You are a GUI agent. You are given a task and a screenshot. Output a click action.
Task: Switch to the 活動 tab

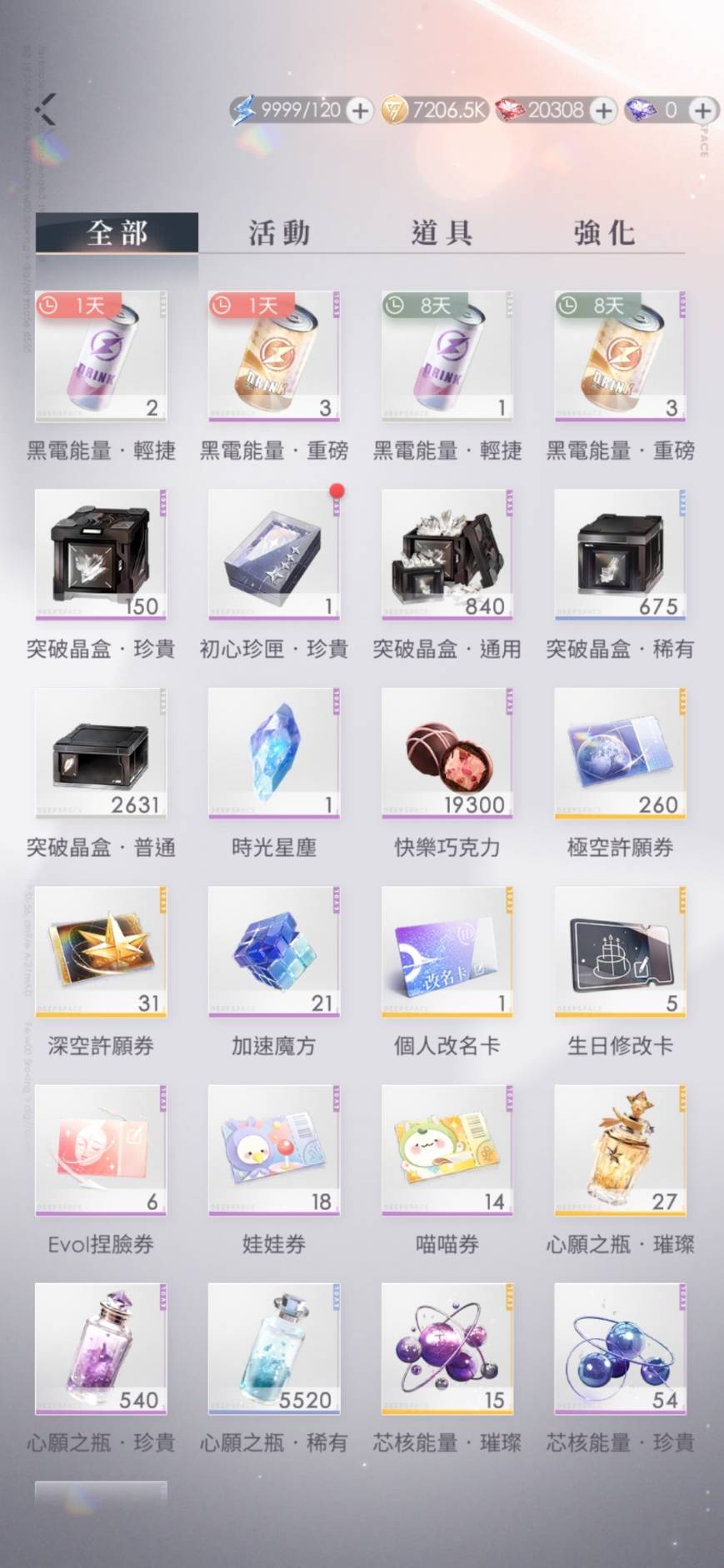coord(279,232)
